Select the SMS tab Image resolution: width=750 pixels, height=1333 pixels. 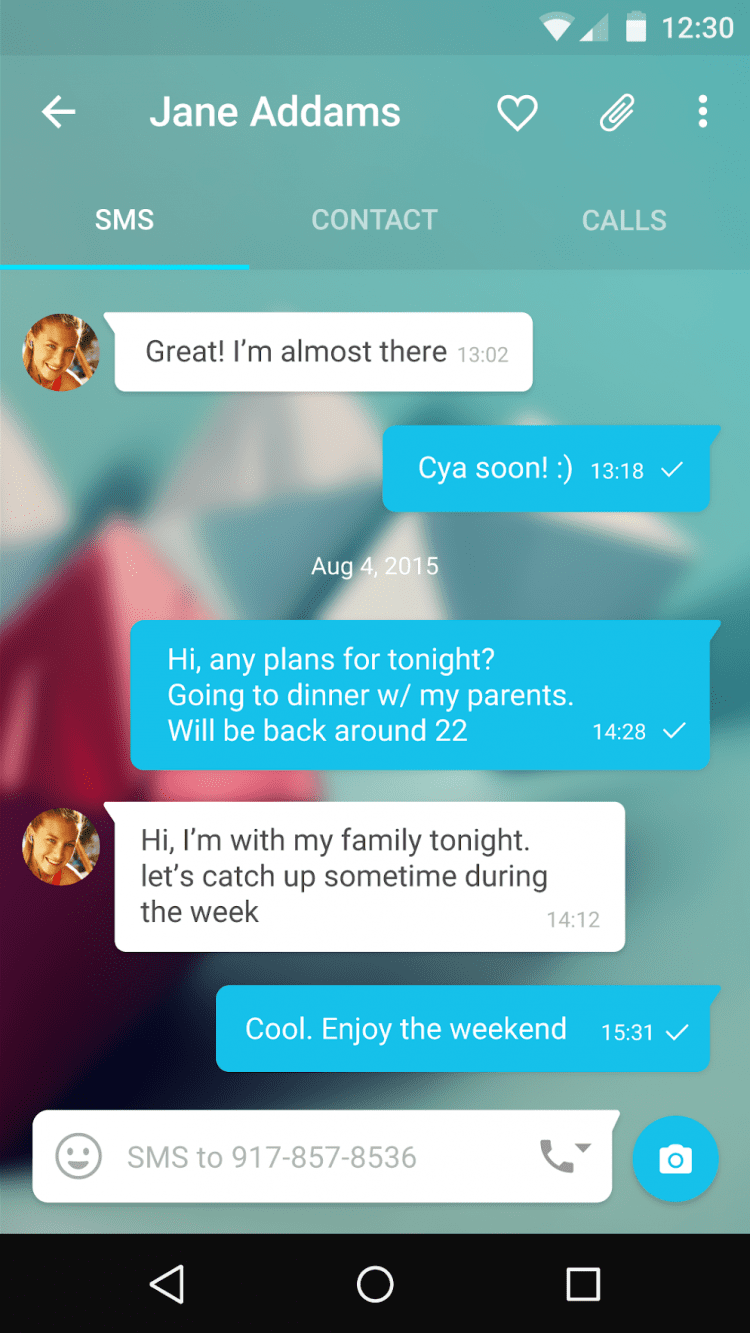coord(124,220)
